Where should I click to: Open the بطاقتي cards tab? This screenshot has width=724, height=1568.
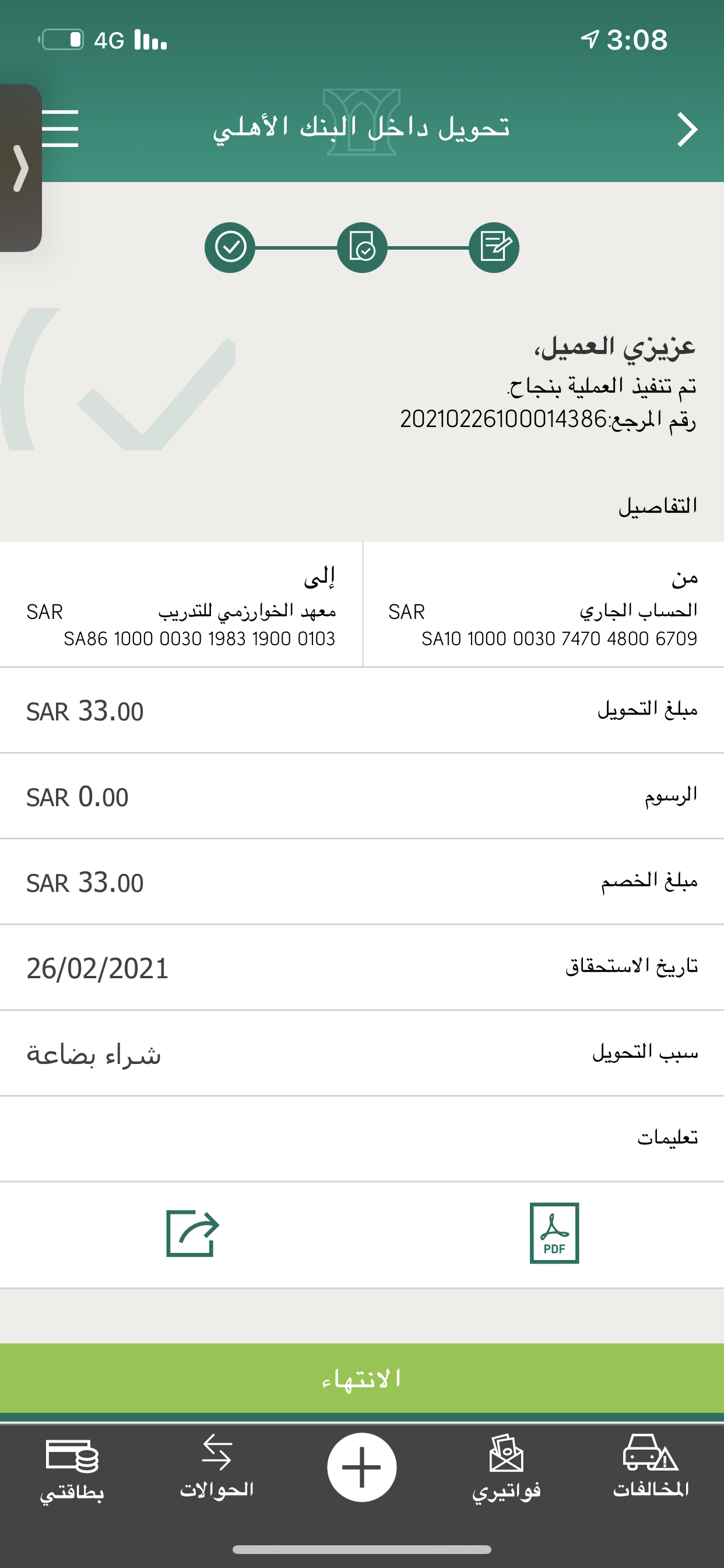(x=72, y=1468)
